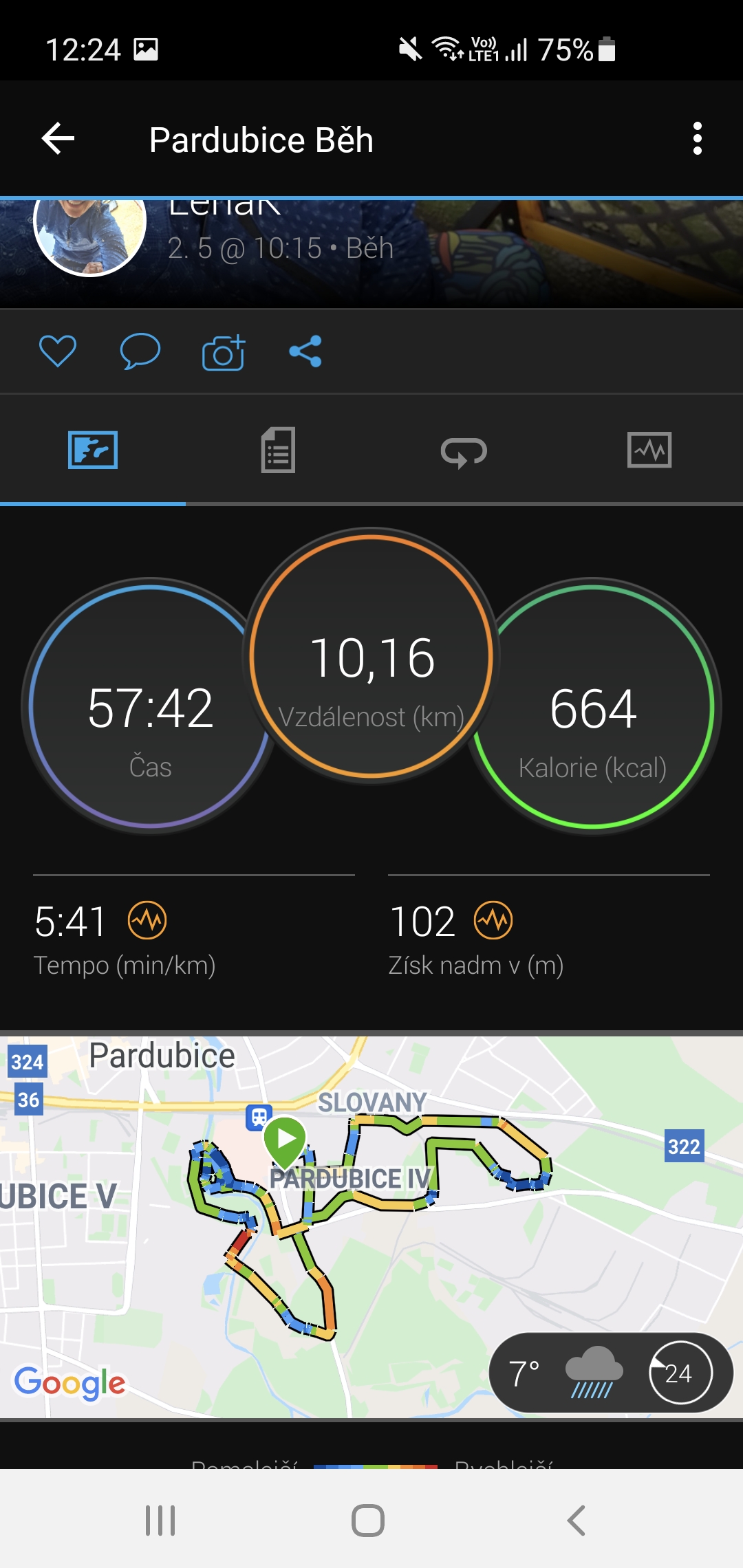Open comments with the speech bubble
Screen dimensions: 743x1568
pos(140,351)
